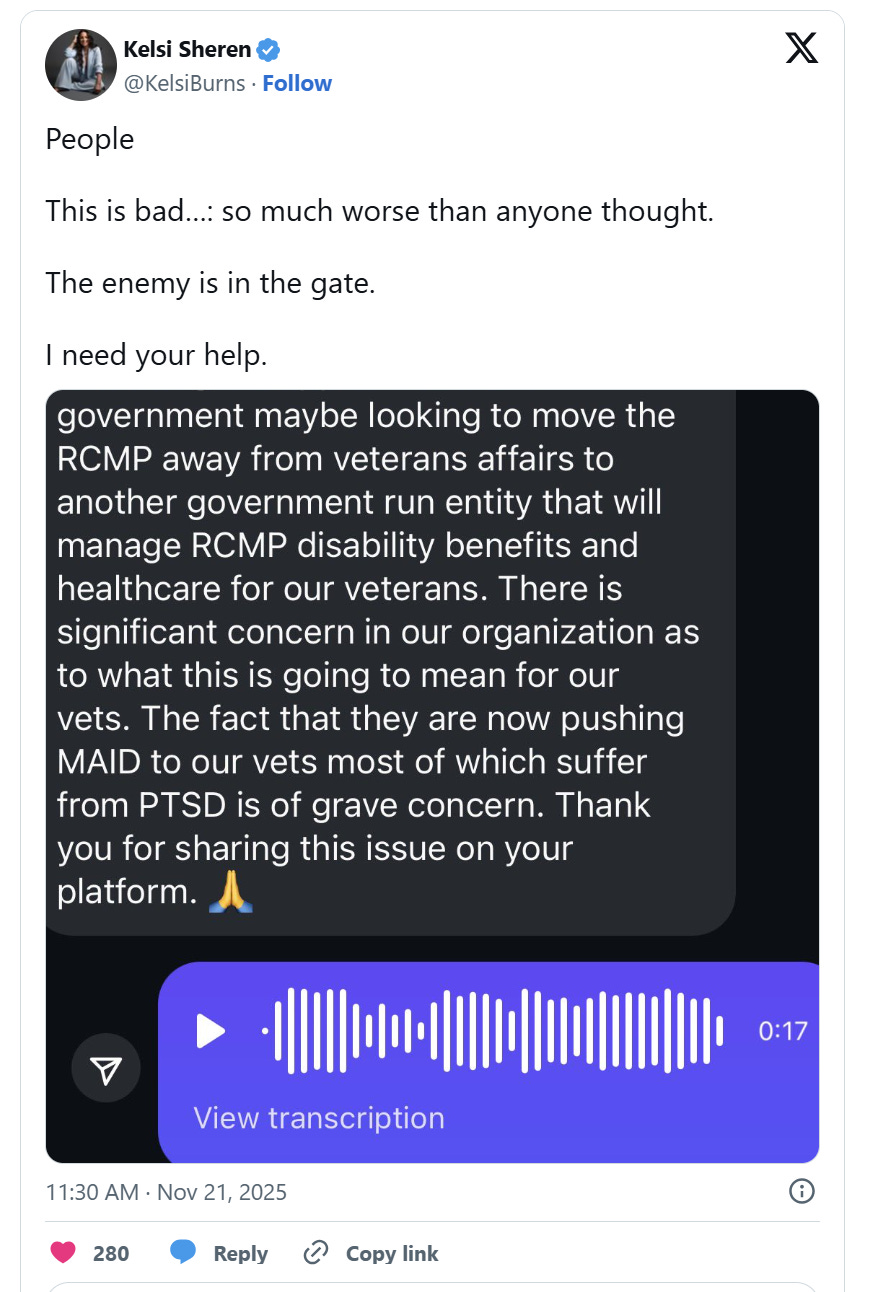Open the @KelsiBurns handle link
Screen dimensions: 871x1292
(x=184, y=84)
